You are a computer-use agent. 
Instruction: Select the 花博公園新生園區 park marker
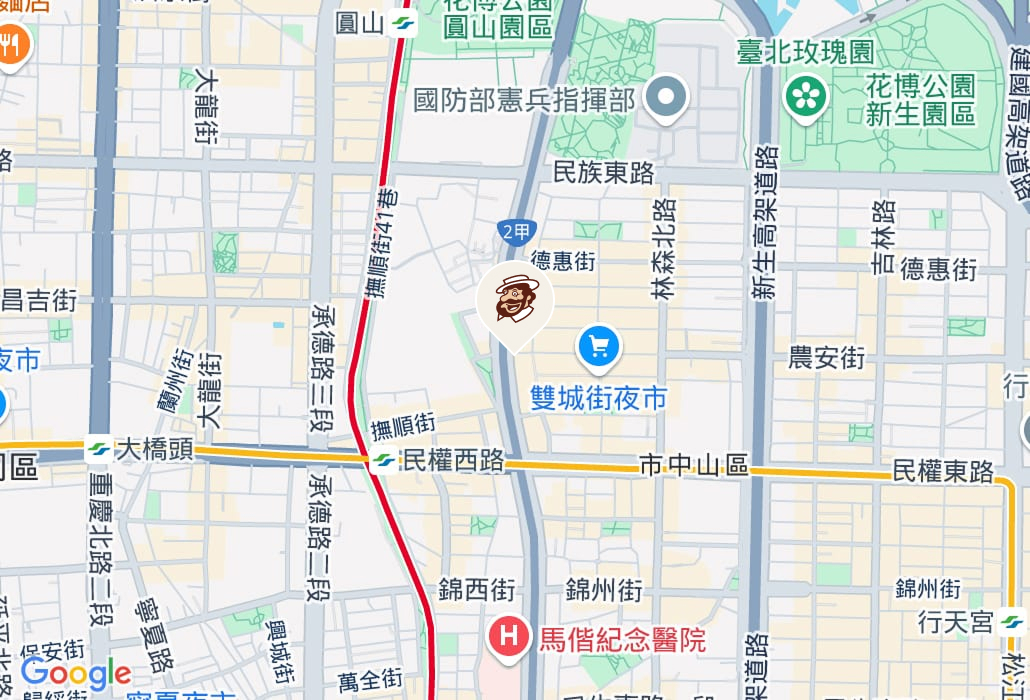pyautogui.click(x=806, y=96)
